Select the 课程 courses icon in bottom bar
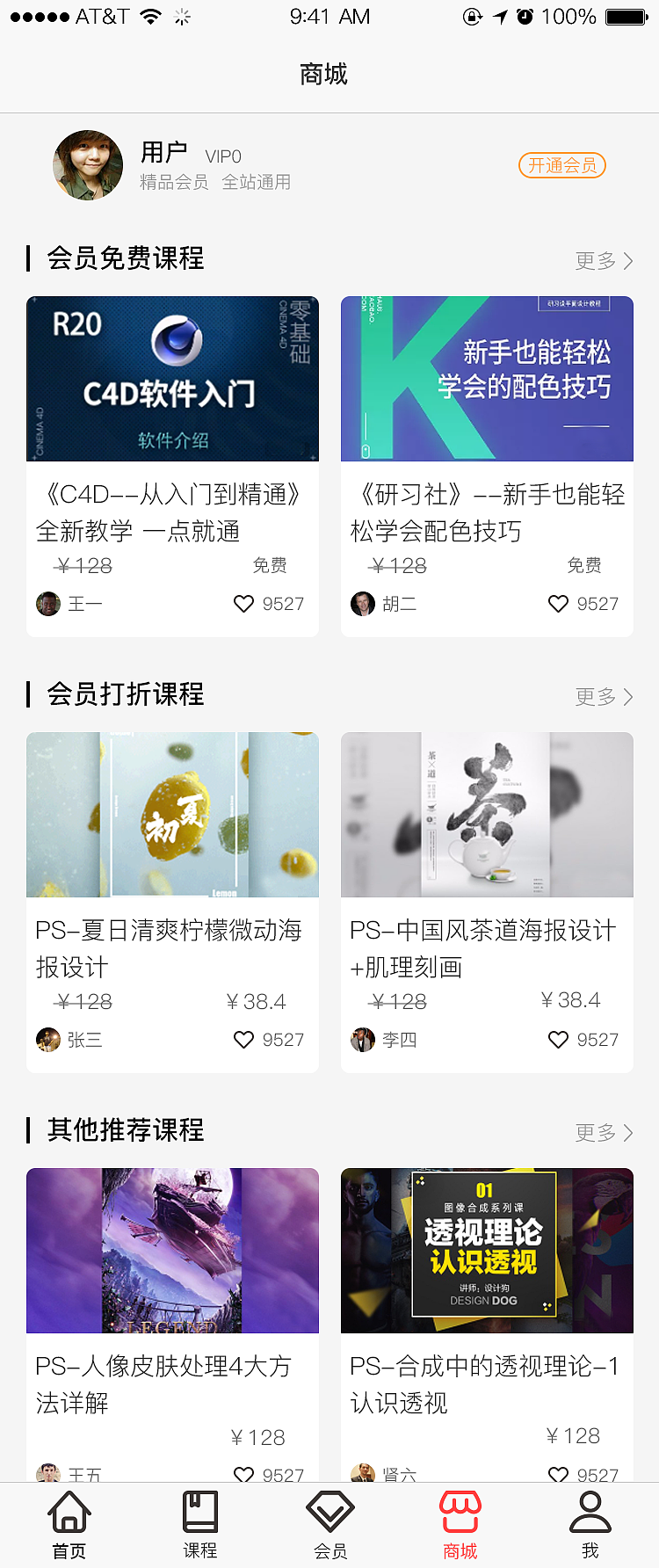Screen dimensions: 659x1568 199,1511
